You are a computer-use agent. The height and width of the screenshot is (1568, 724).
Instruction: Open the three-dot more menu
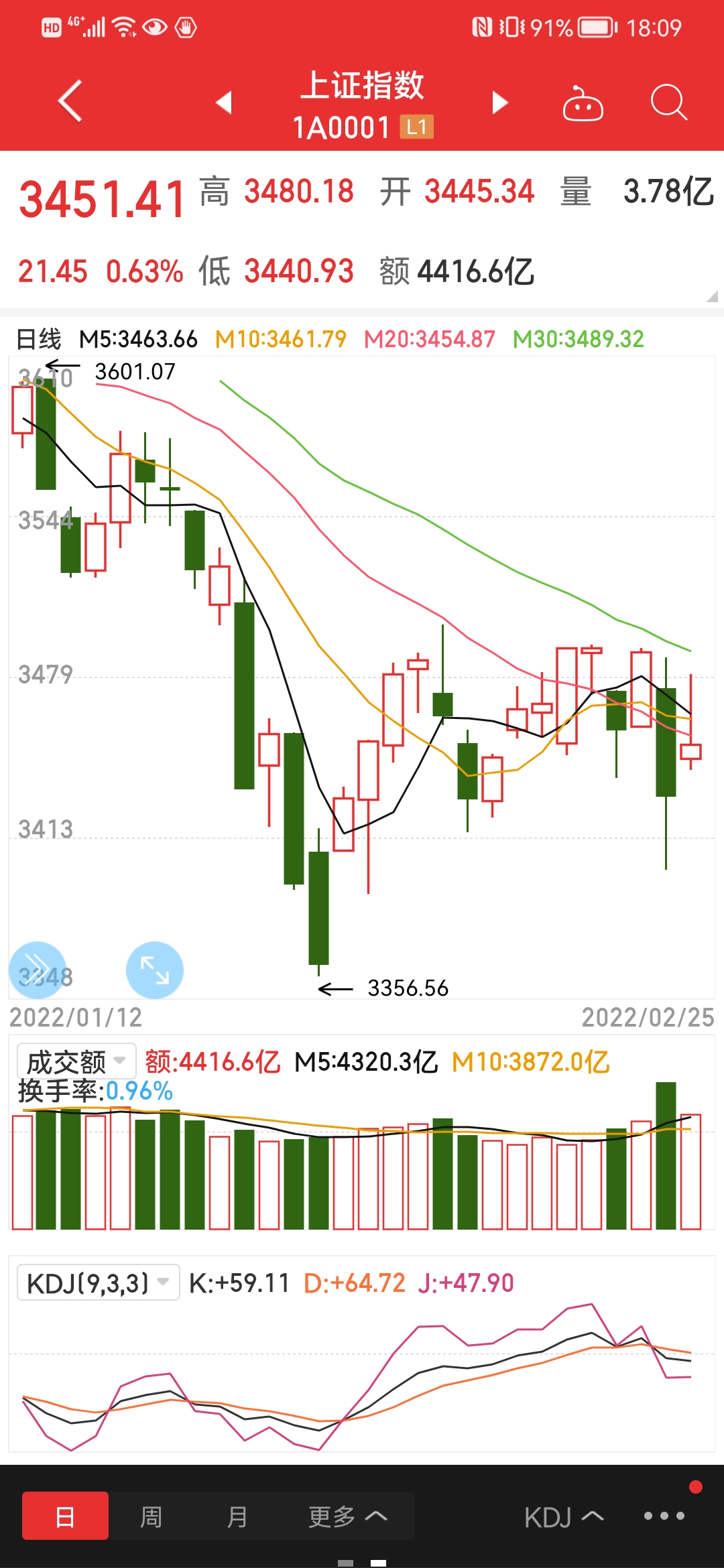(664, 1516)
